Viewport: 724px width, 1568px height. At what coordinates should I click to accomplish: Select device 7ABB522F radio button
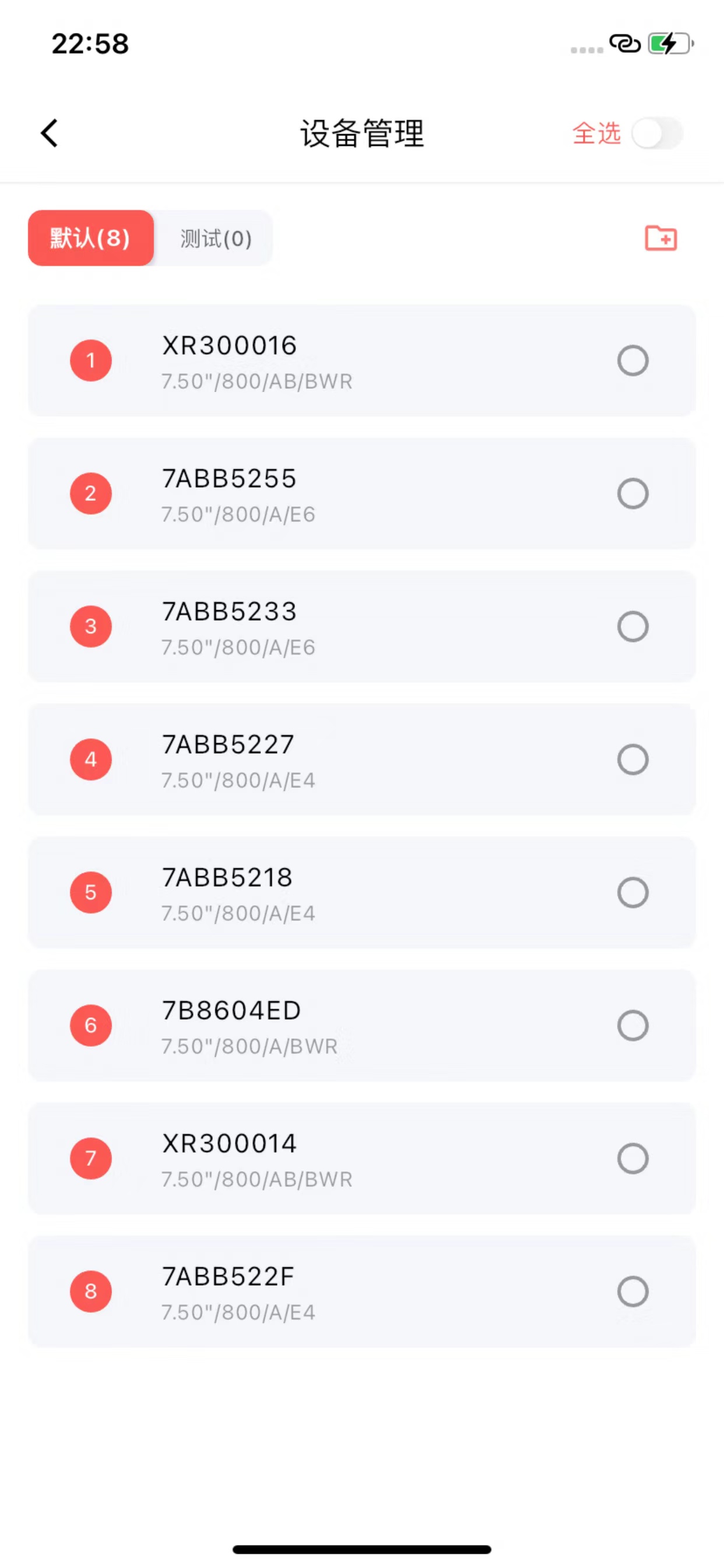(632, 1291)
